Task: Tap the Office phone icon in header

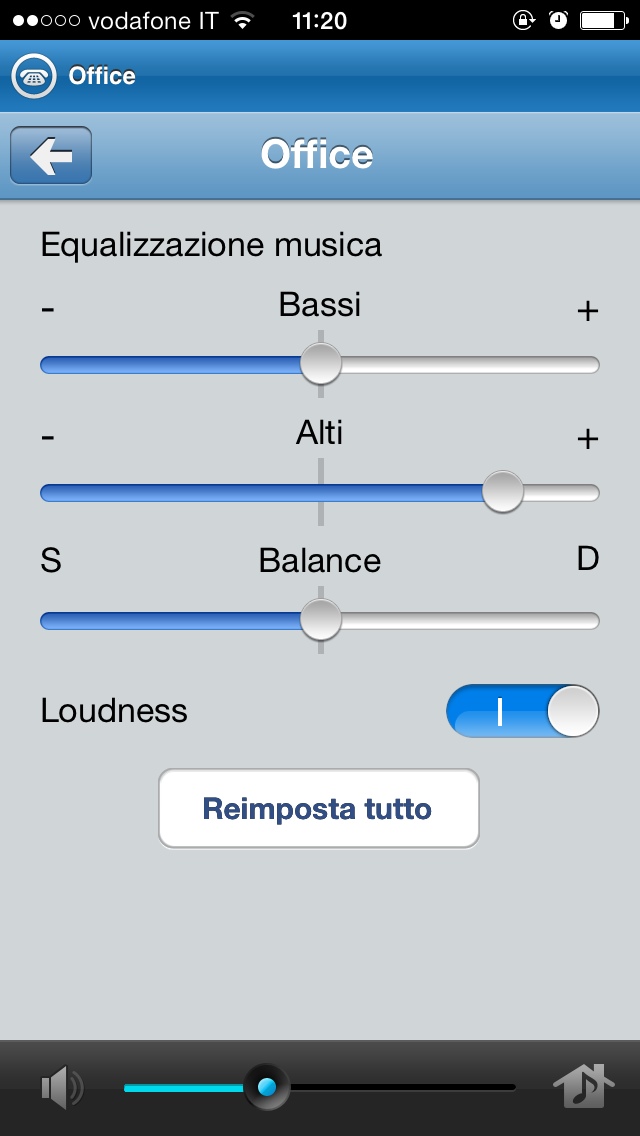Action: (x=33, y=76)
